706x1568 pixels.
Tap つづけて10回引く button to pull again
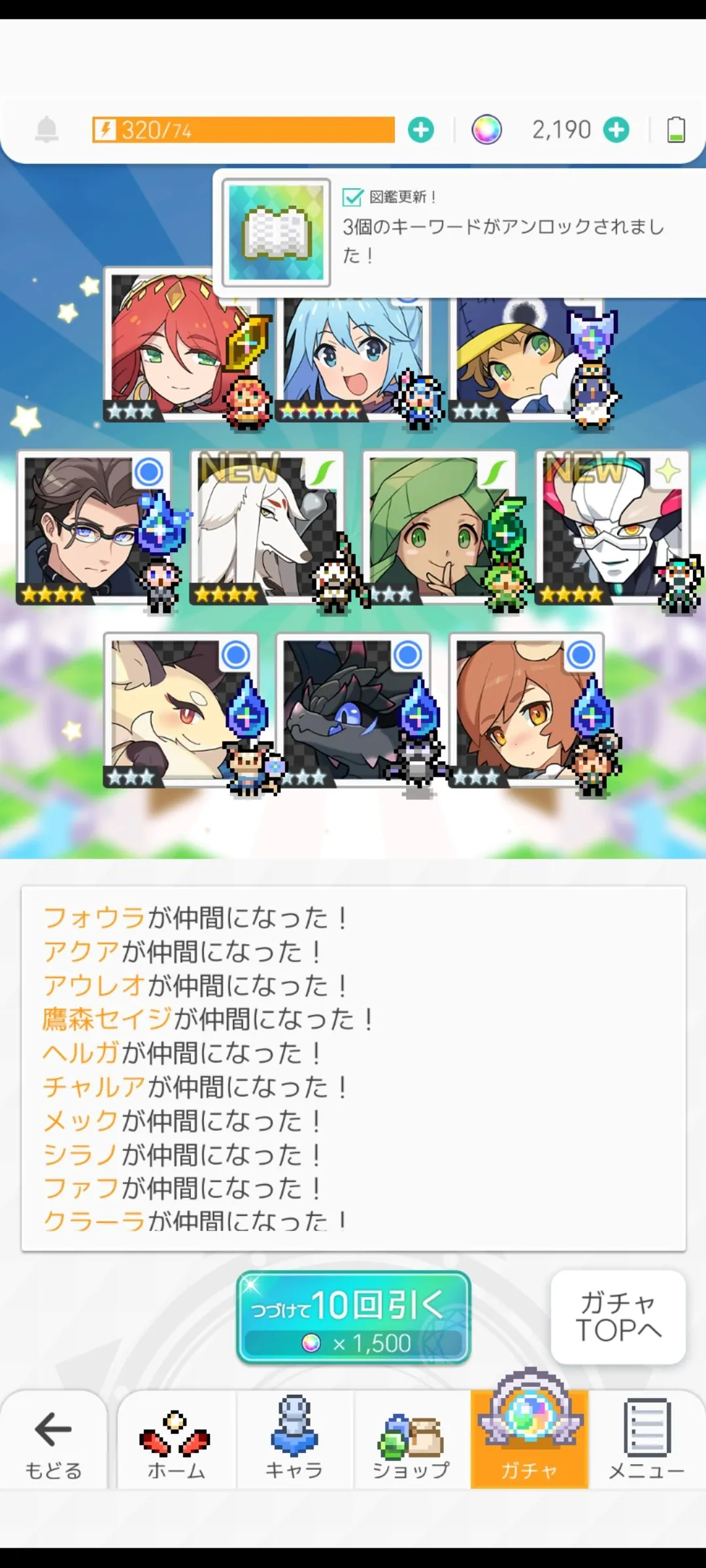coord(353,1317)
